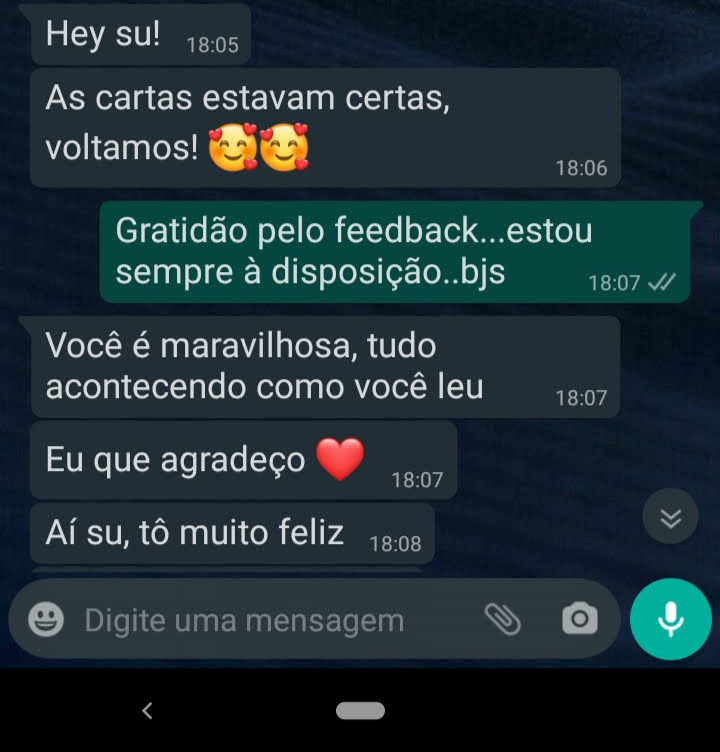
Task: Record a voice message with the microphone
Action: (670, 620)
